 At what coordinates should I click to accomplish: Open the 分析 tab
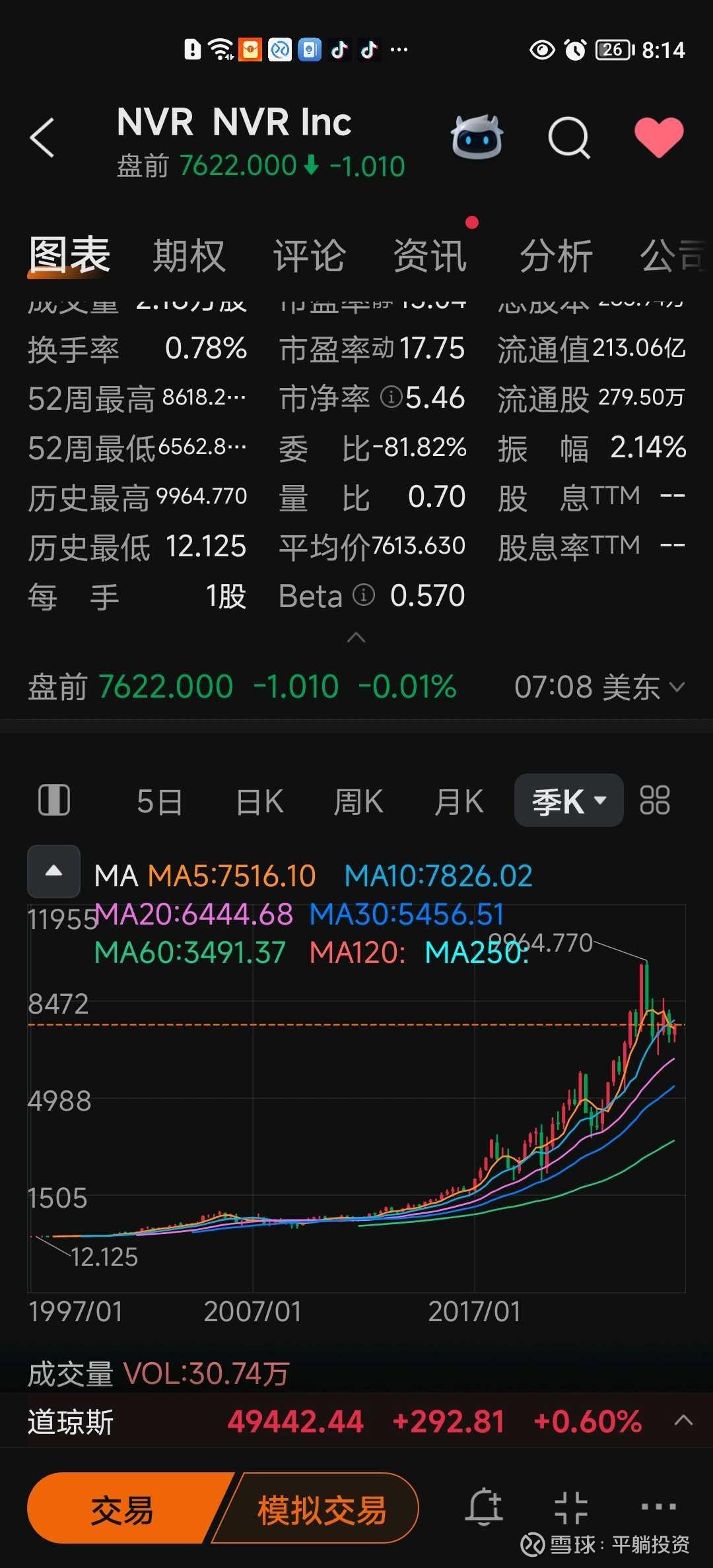[556, 256]
